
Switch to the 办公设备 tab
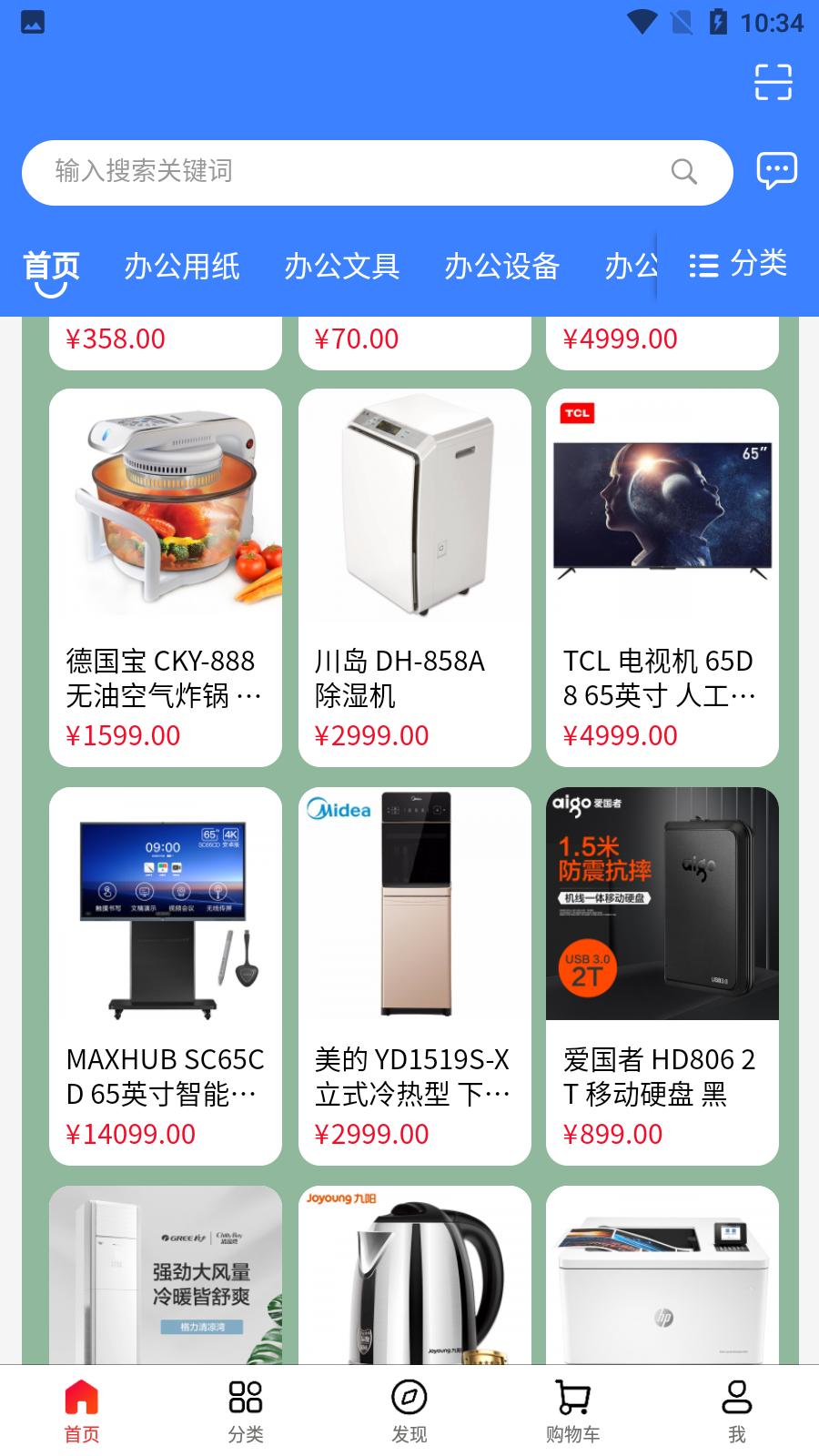[502, 266]
